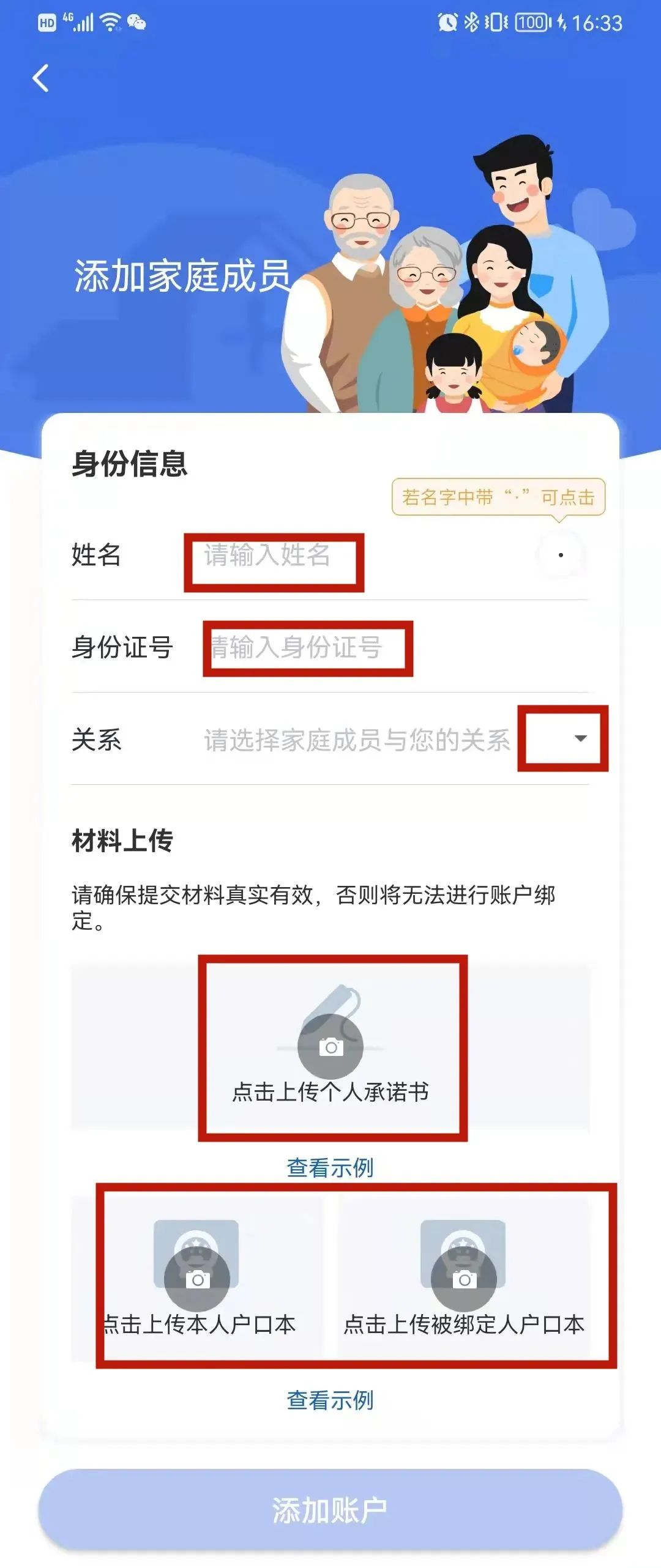
Task: View 查看示例 under the commitment letter upload
Action: (330, 1167)
